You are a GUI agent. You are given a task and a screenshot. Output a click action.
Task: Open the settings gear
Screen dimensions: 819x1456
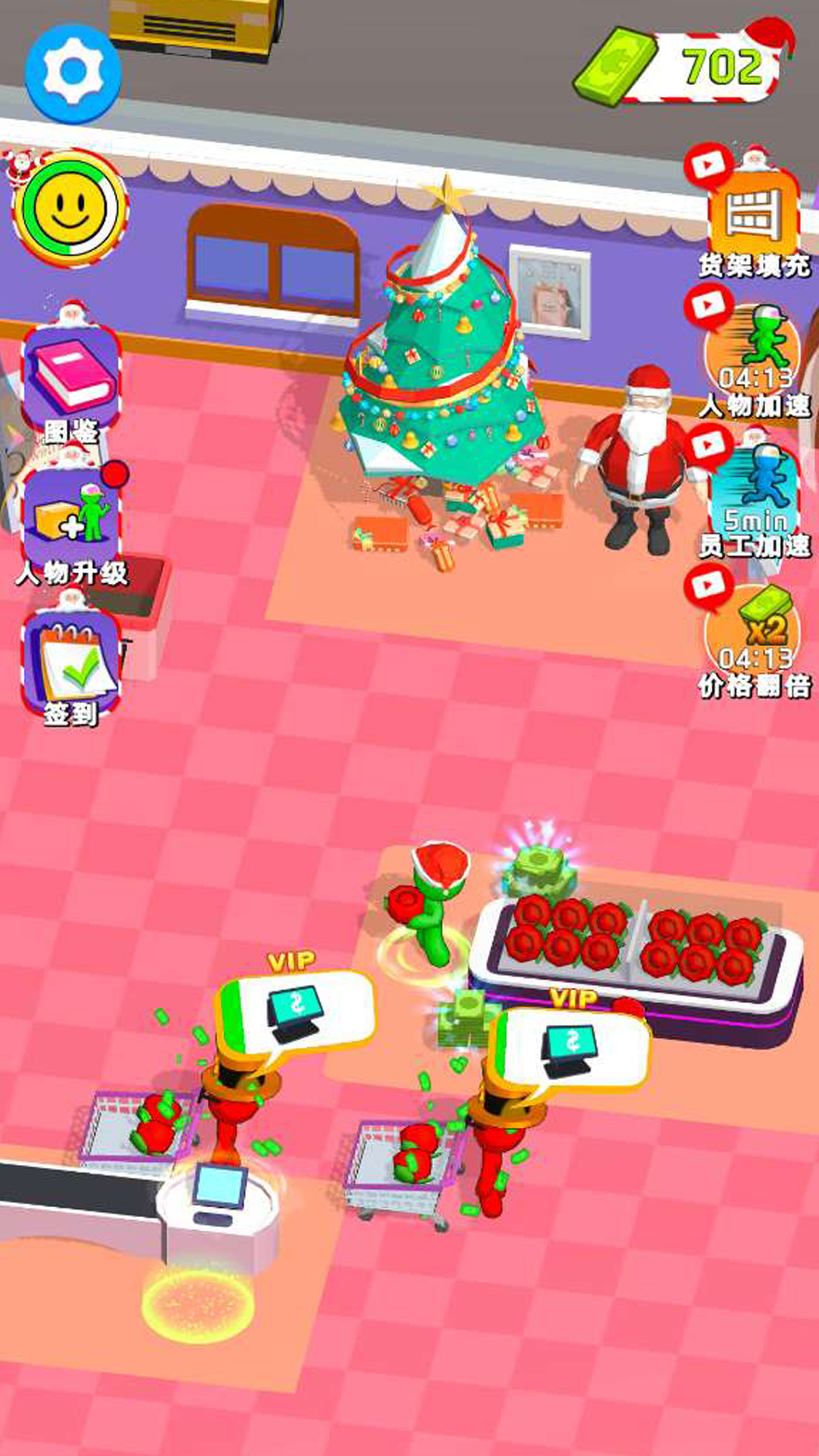(x=74, y=74)
